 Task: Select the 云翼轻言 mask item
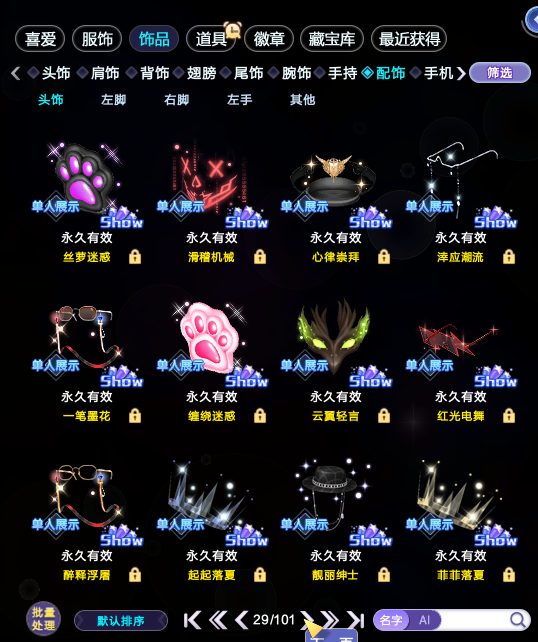pyautogui.click(x=334, y=338)
